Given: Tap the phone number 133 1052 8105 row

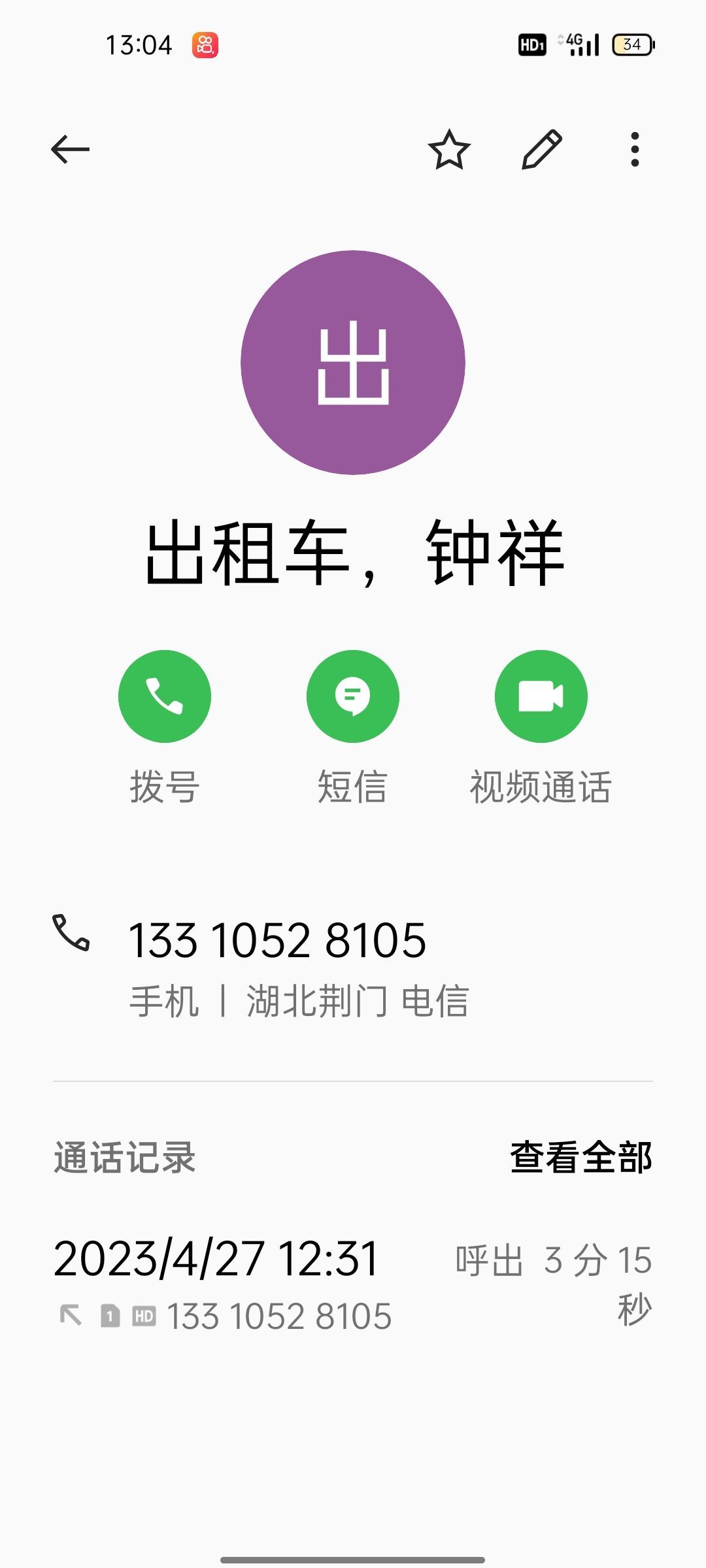Looking at the screenshot, I should [353, 968].
